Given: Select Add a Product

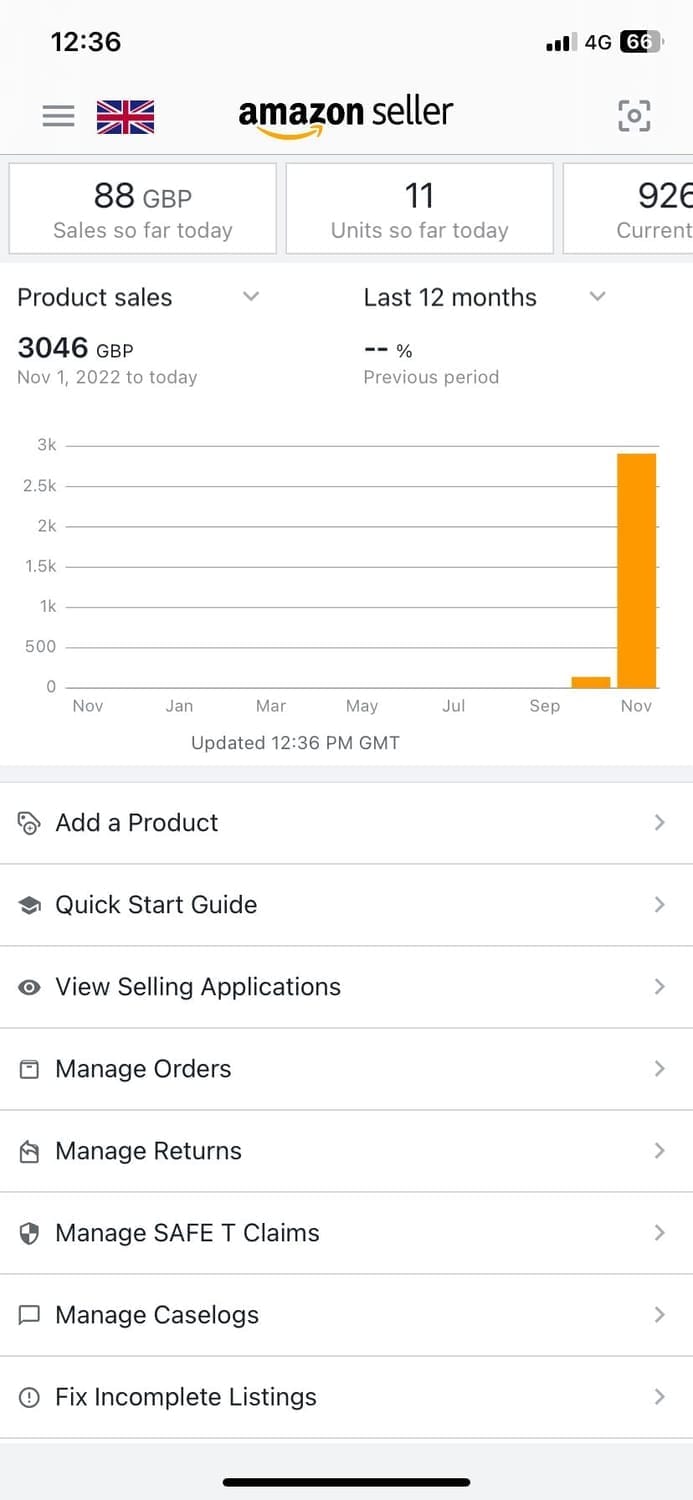Looking at the screenshot, I should [346, 823].
